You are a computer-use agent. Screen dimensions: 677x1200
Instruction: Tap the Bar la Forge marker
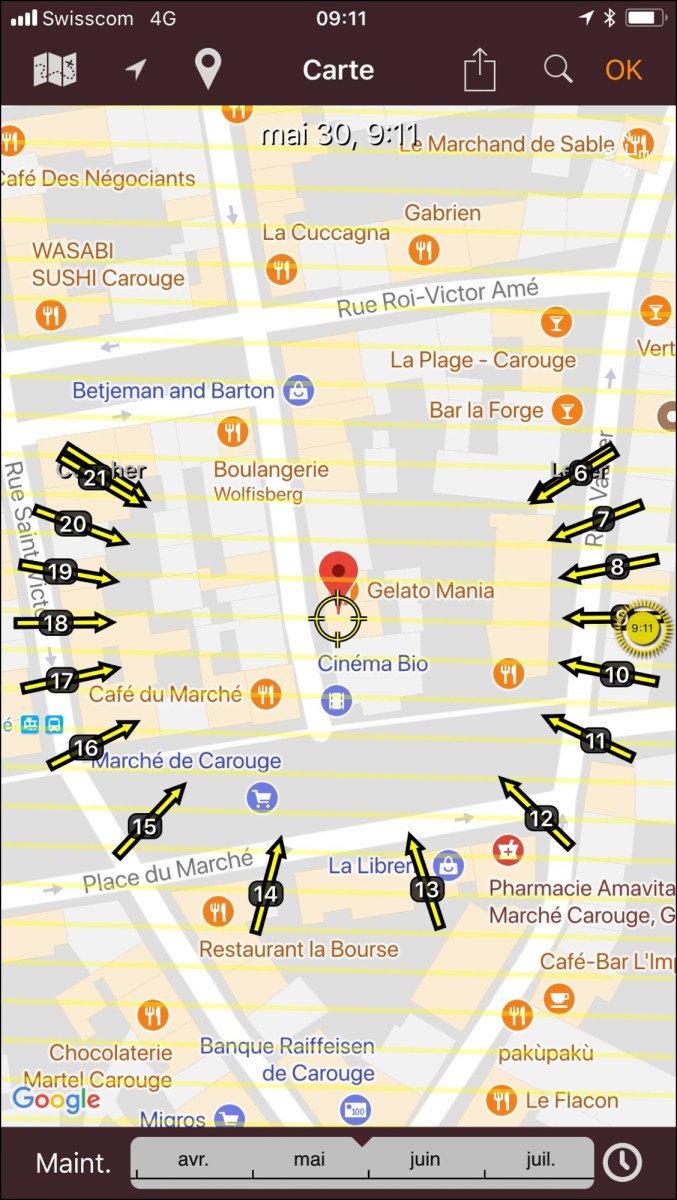[568, 410]
